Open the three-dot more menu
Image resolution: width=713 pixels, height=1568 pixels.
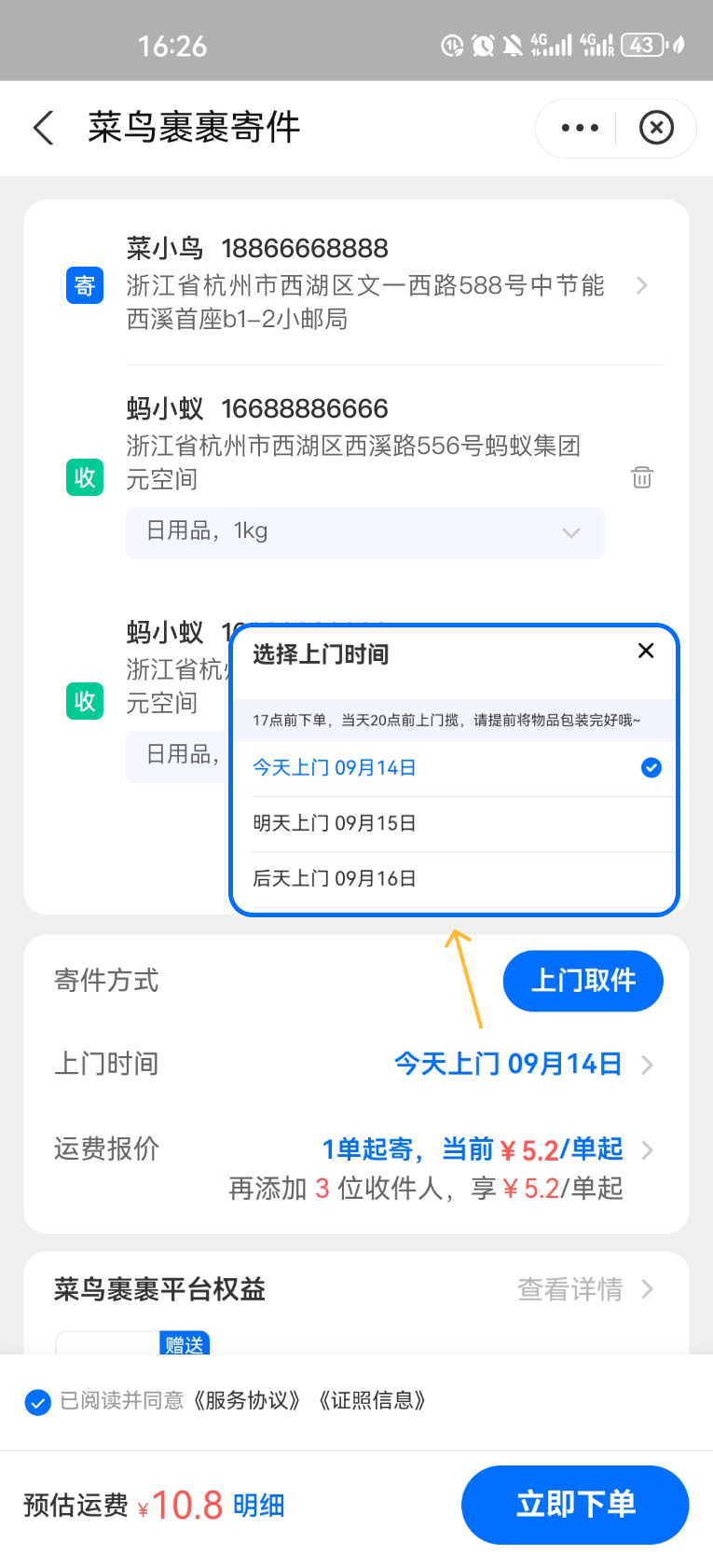click(580, 128)
